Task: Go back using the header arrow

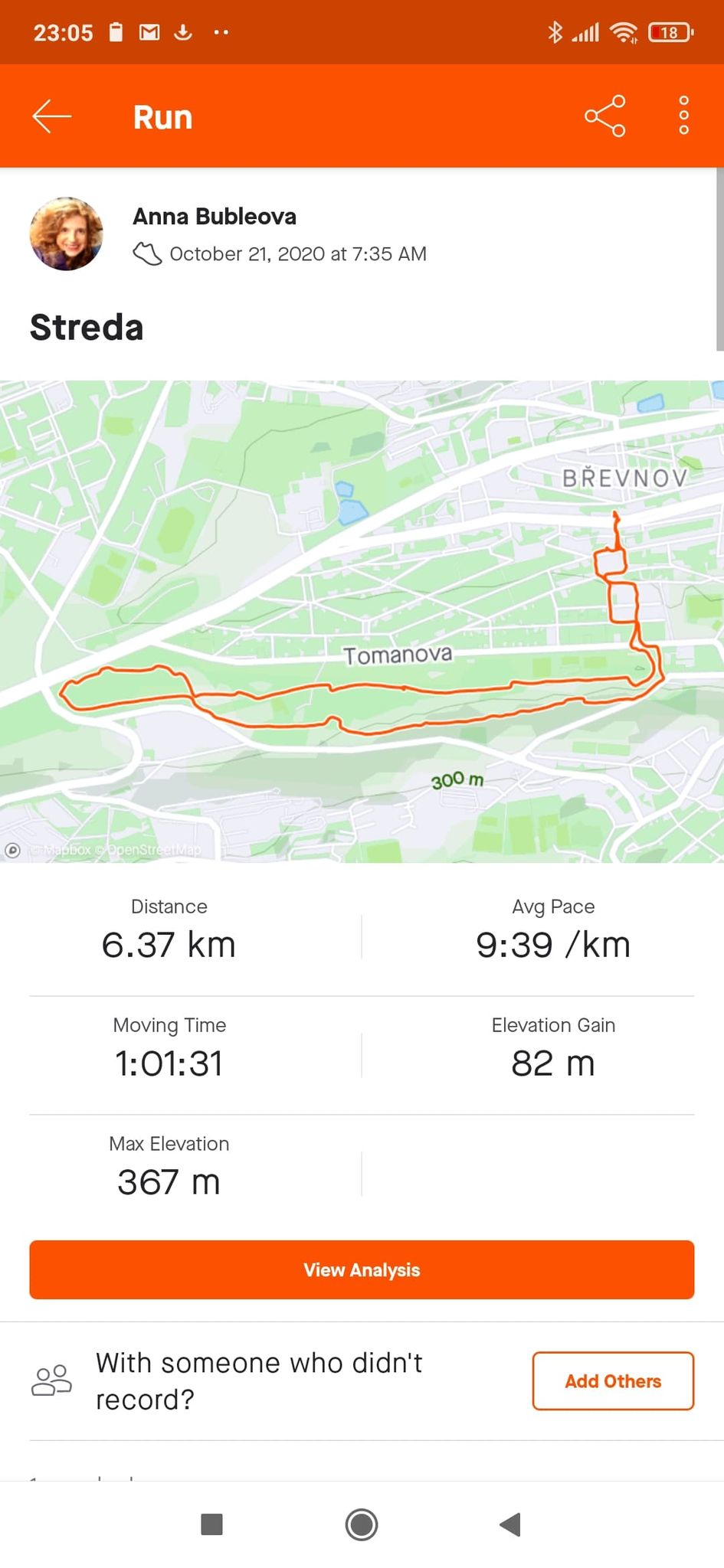Action: [52, 116]
